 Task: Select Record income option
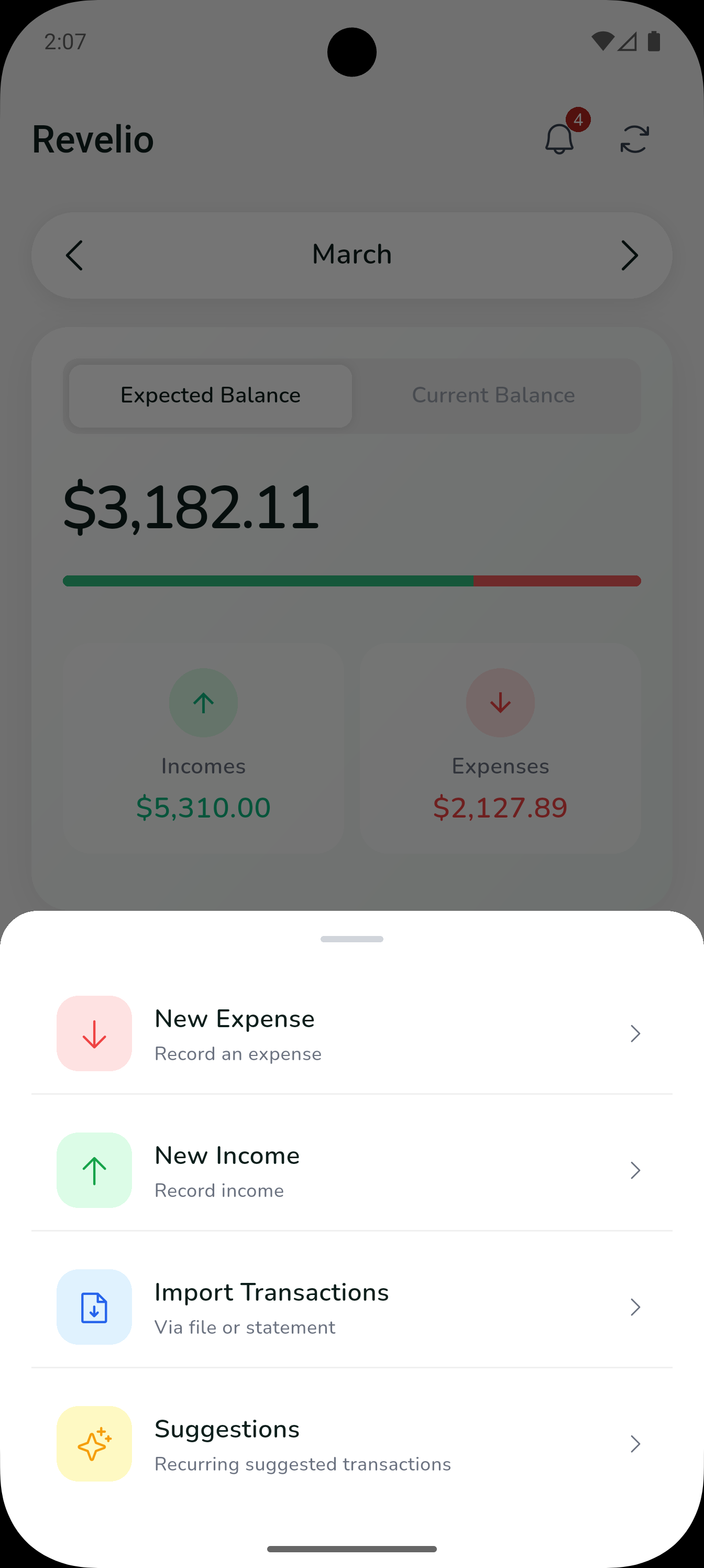(351, 1170)
